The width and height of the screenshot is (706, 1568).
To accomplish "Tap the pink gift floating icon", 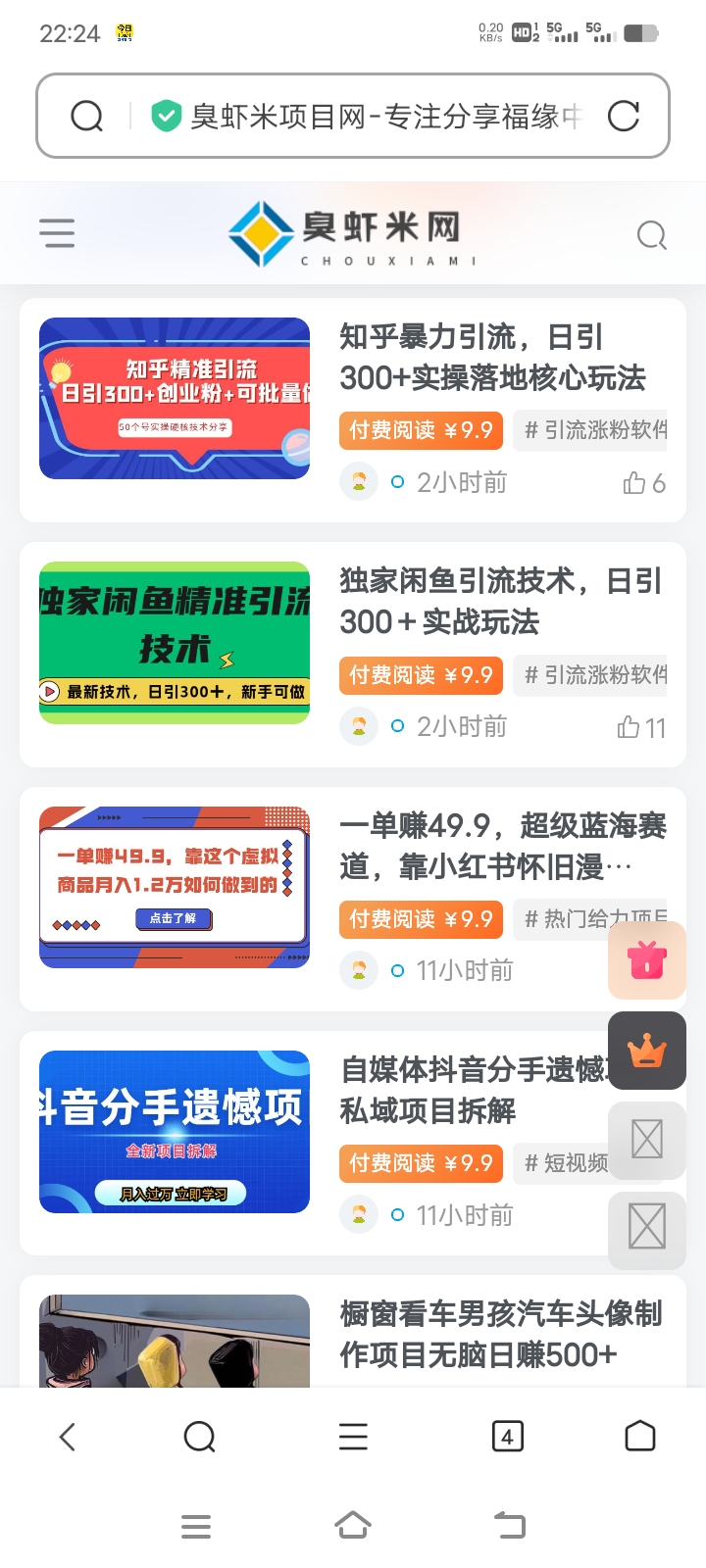I will pyautogui.click(x=647, y=960).
